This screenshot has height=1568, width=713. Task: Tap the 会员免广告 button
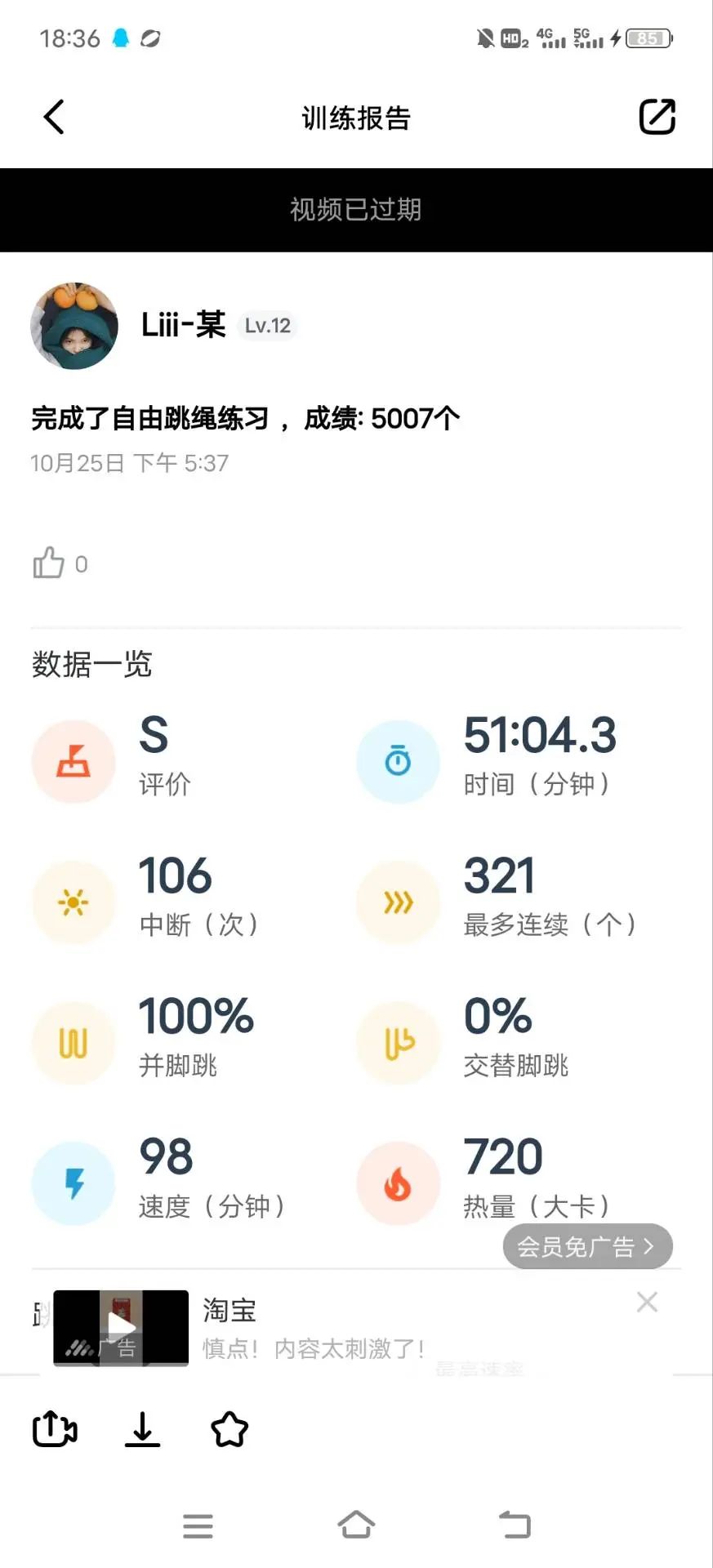[x=587, y=1246]
